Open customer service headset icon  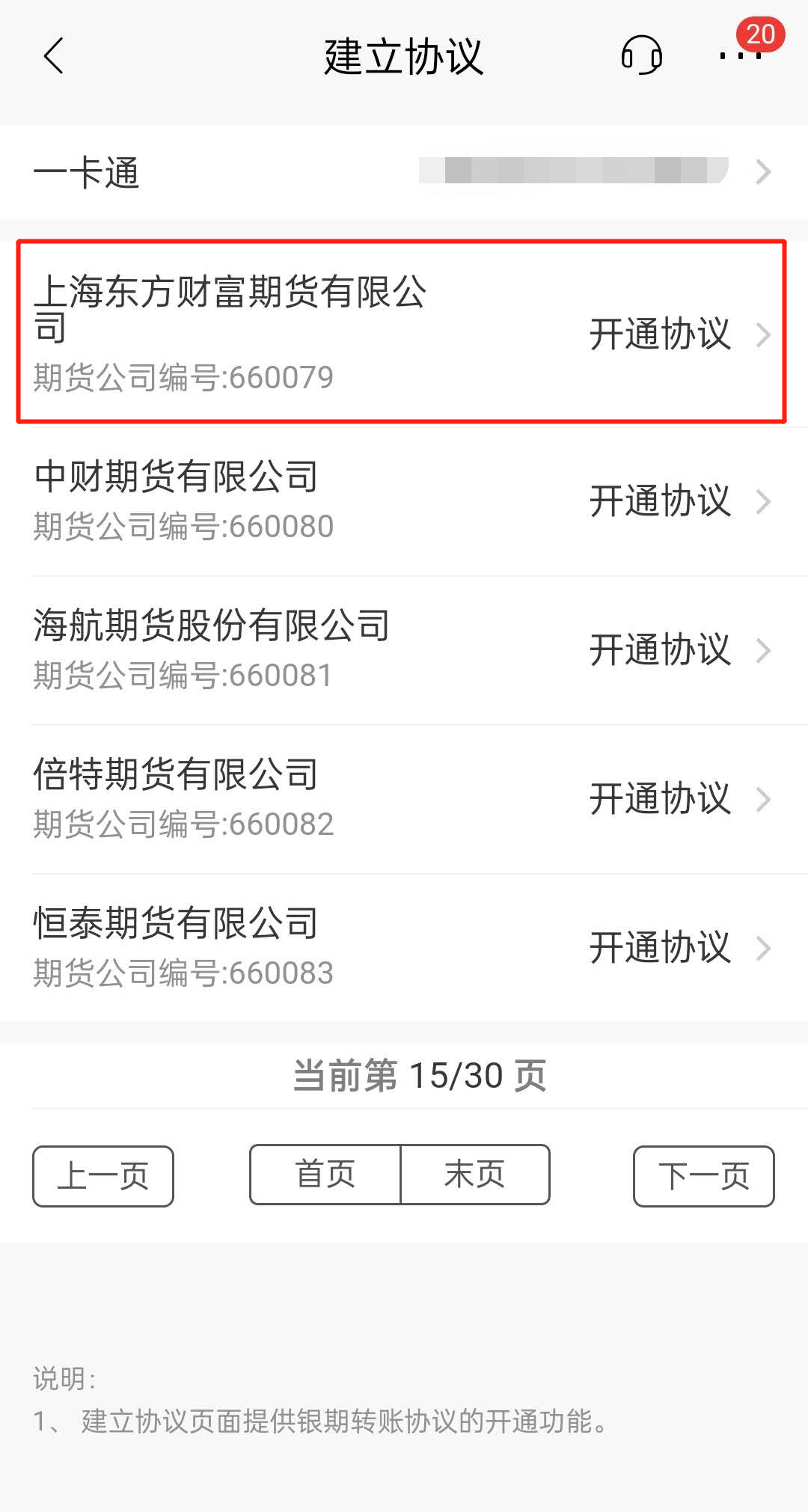[x=641, y=55]
